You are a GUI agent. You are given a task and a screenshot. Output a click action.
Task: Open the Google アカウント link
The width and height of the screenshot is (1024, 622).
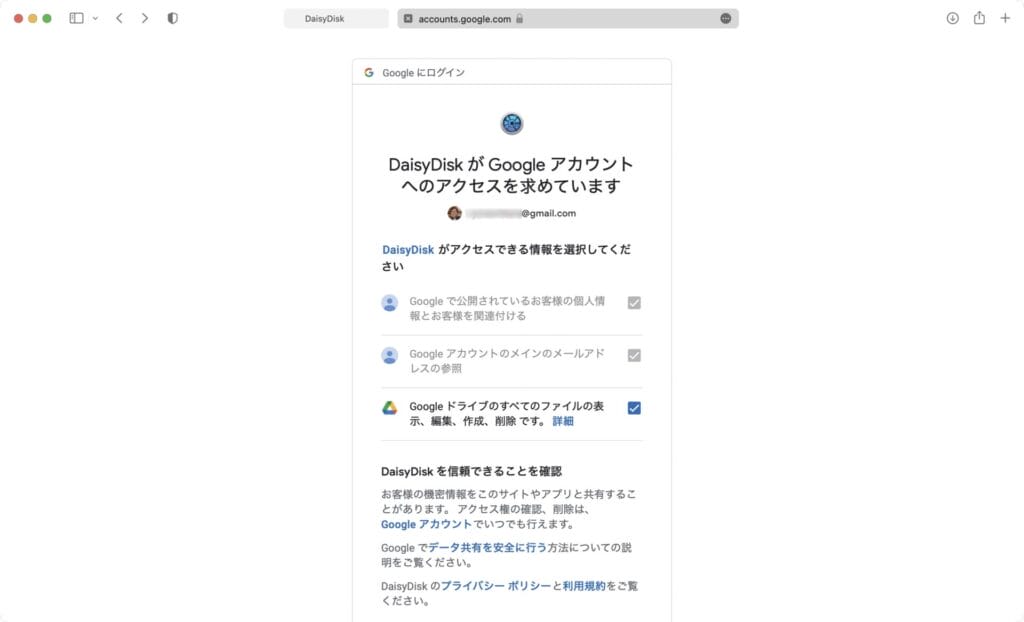pos(426,524)
